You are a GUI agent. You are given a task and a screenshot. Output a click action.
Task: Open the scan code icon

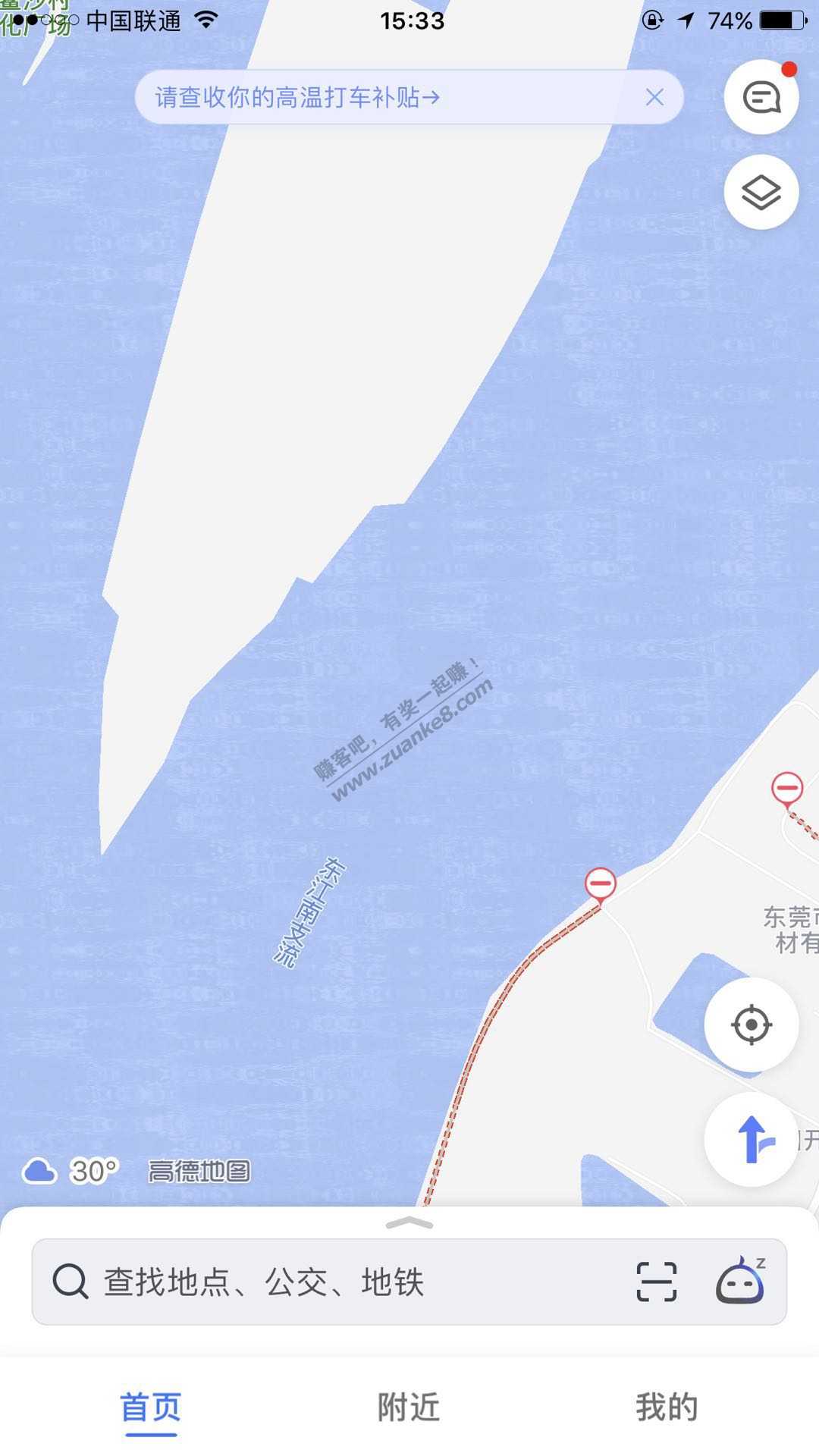coord(656,1282)
